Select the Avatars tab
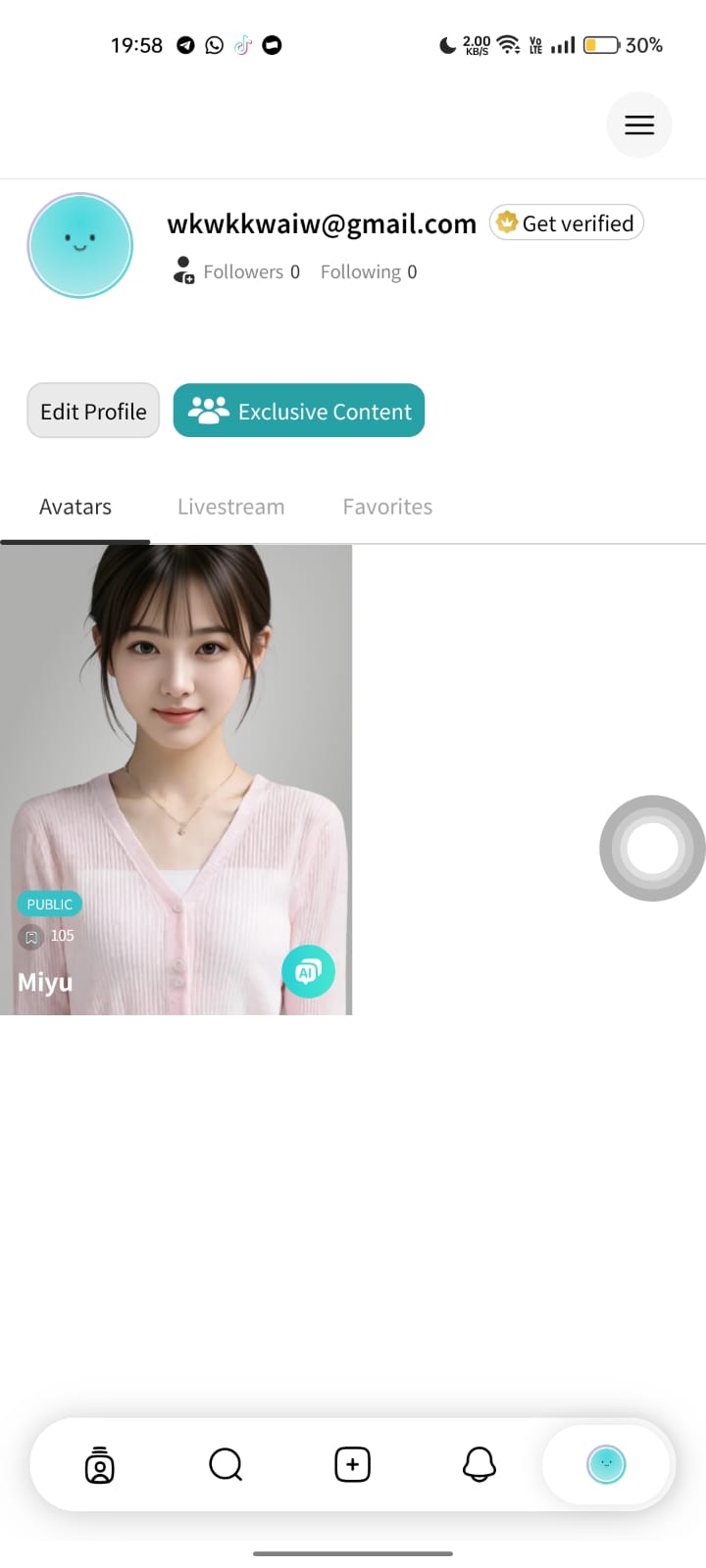Viewport: 706px width, 1568px height. pyautogui.click(x=76, y=507)
